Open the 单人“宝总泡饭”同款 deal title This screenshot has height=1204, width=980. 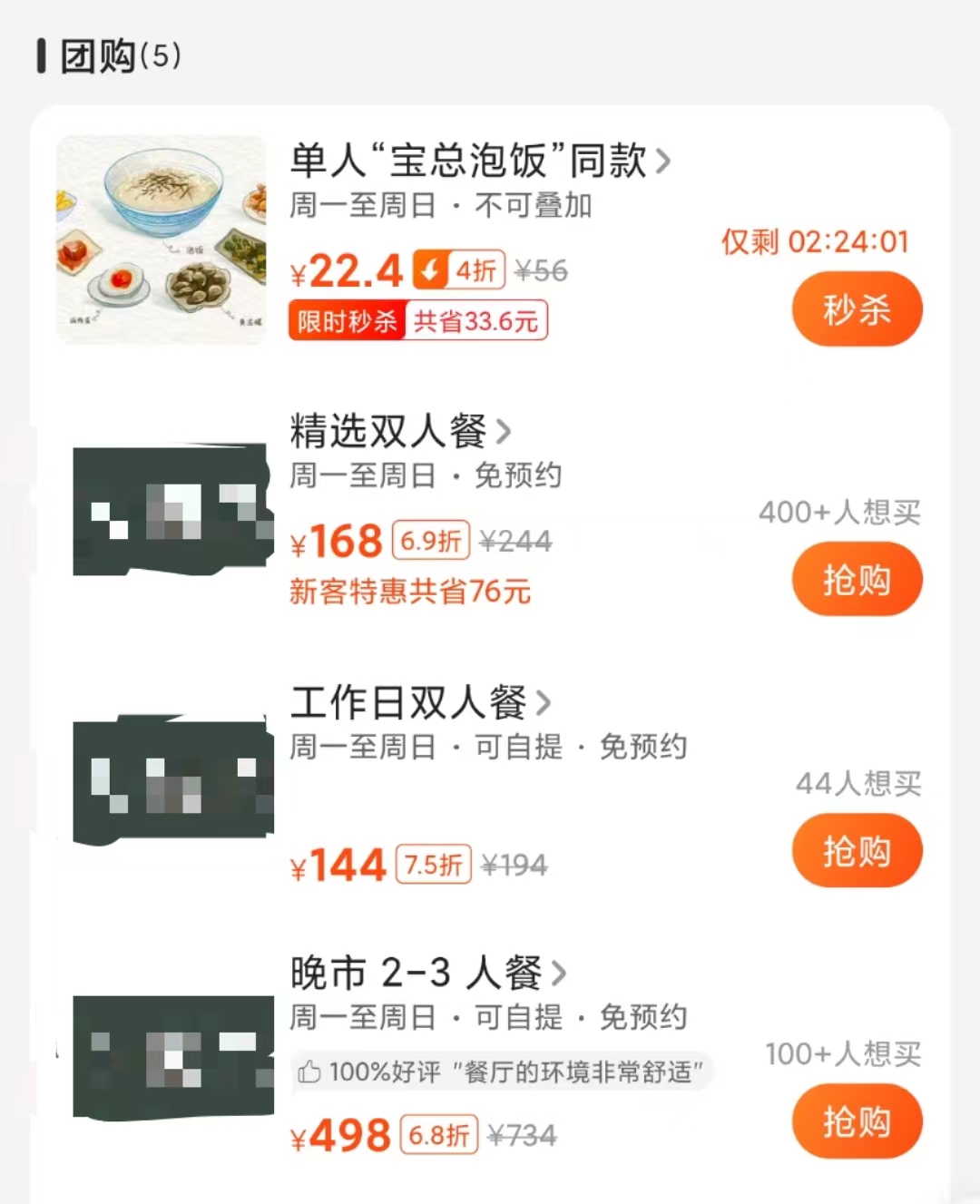pyautogui.click(x=479, y=162)
